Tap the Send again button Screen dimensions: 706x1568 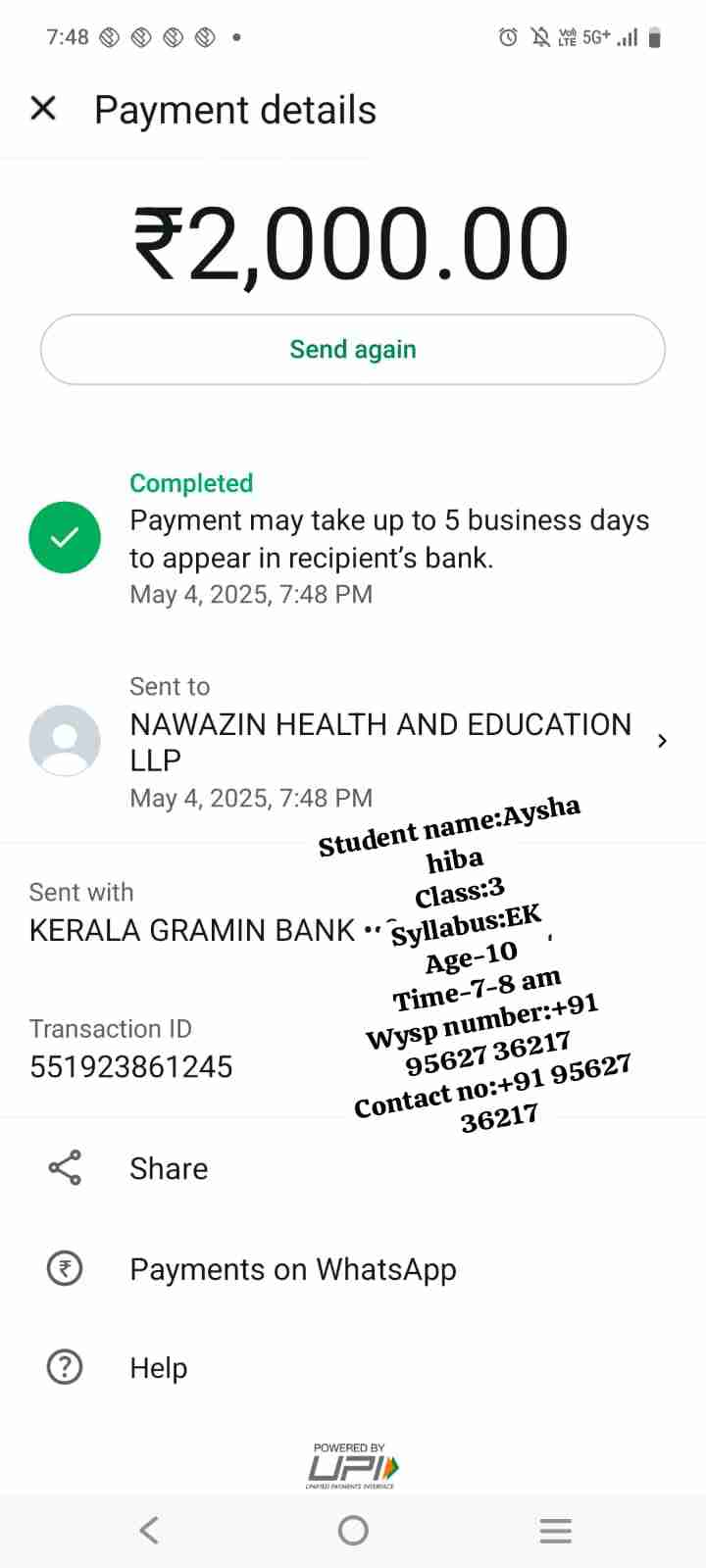[x=353, y=350]
